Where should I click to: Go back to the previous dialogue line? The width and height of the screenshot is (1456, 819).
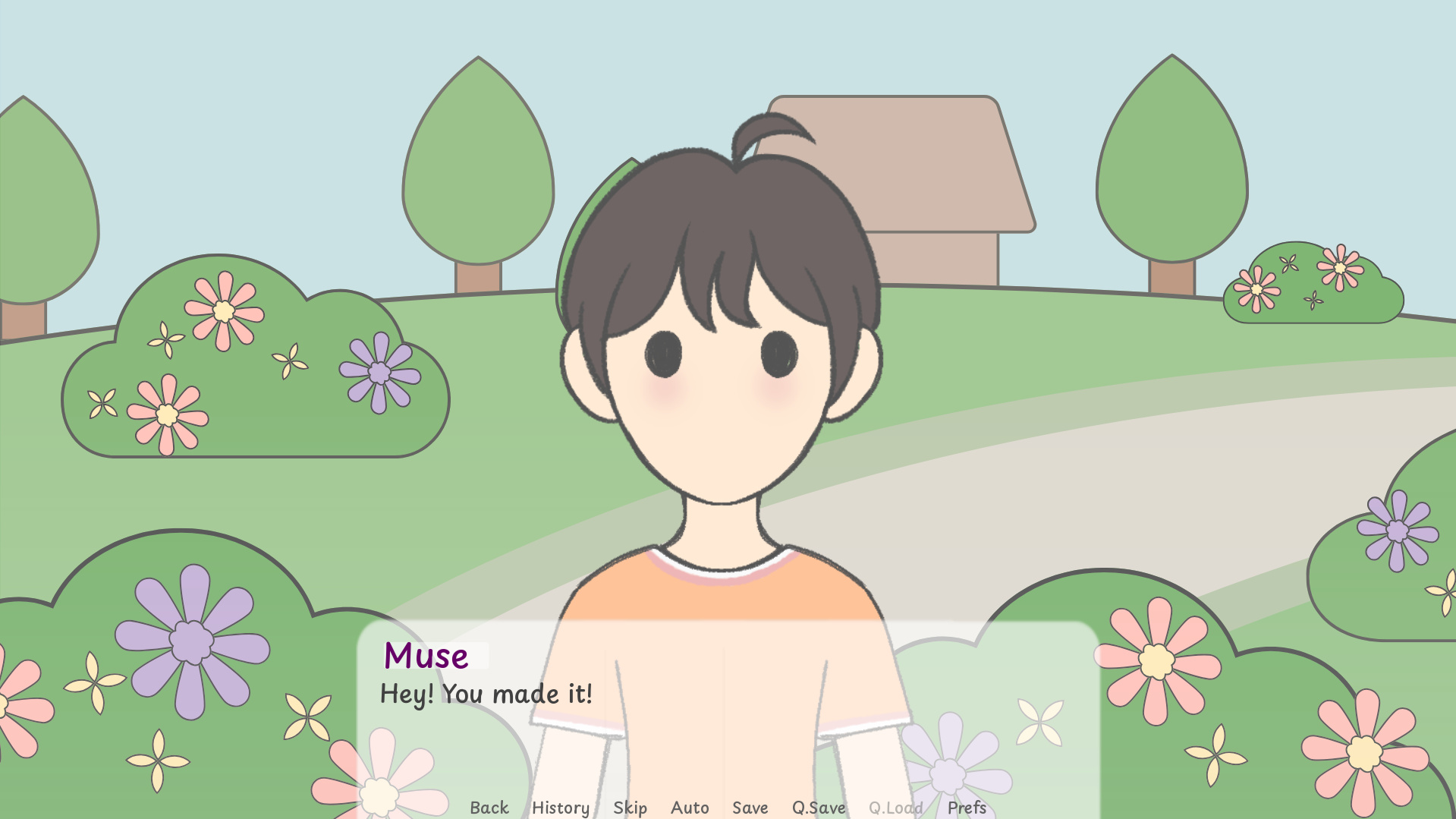click(x=489, y=808)
